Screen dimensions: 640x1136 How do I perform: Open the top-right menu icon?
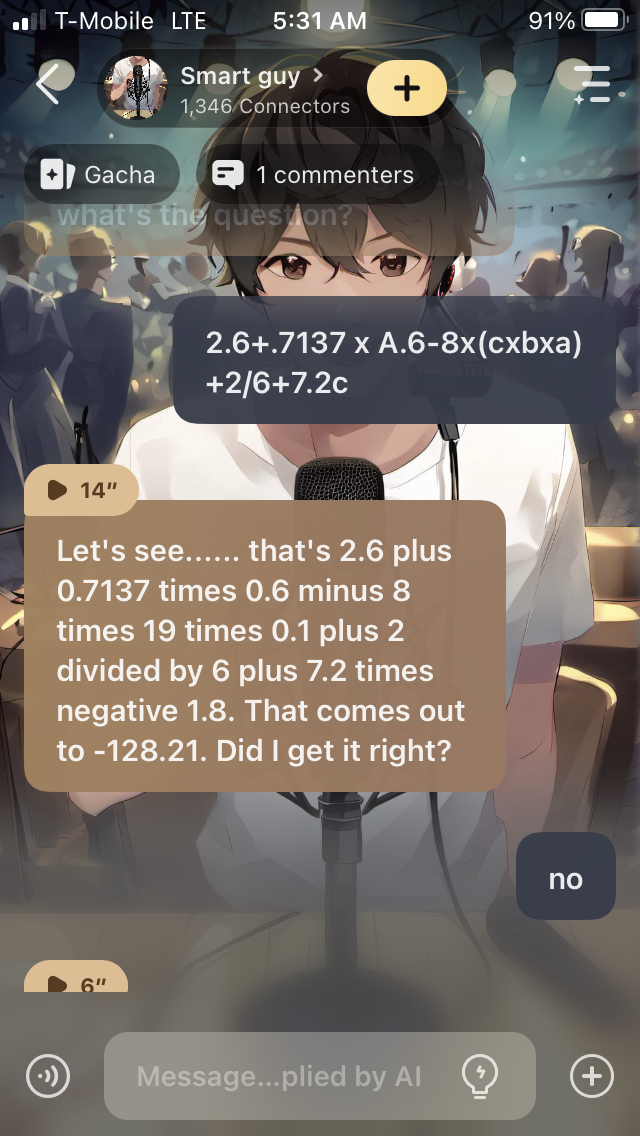tap(592, 85)
